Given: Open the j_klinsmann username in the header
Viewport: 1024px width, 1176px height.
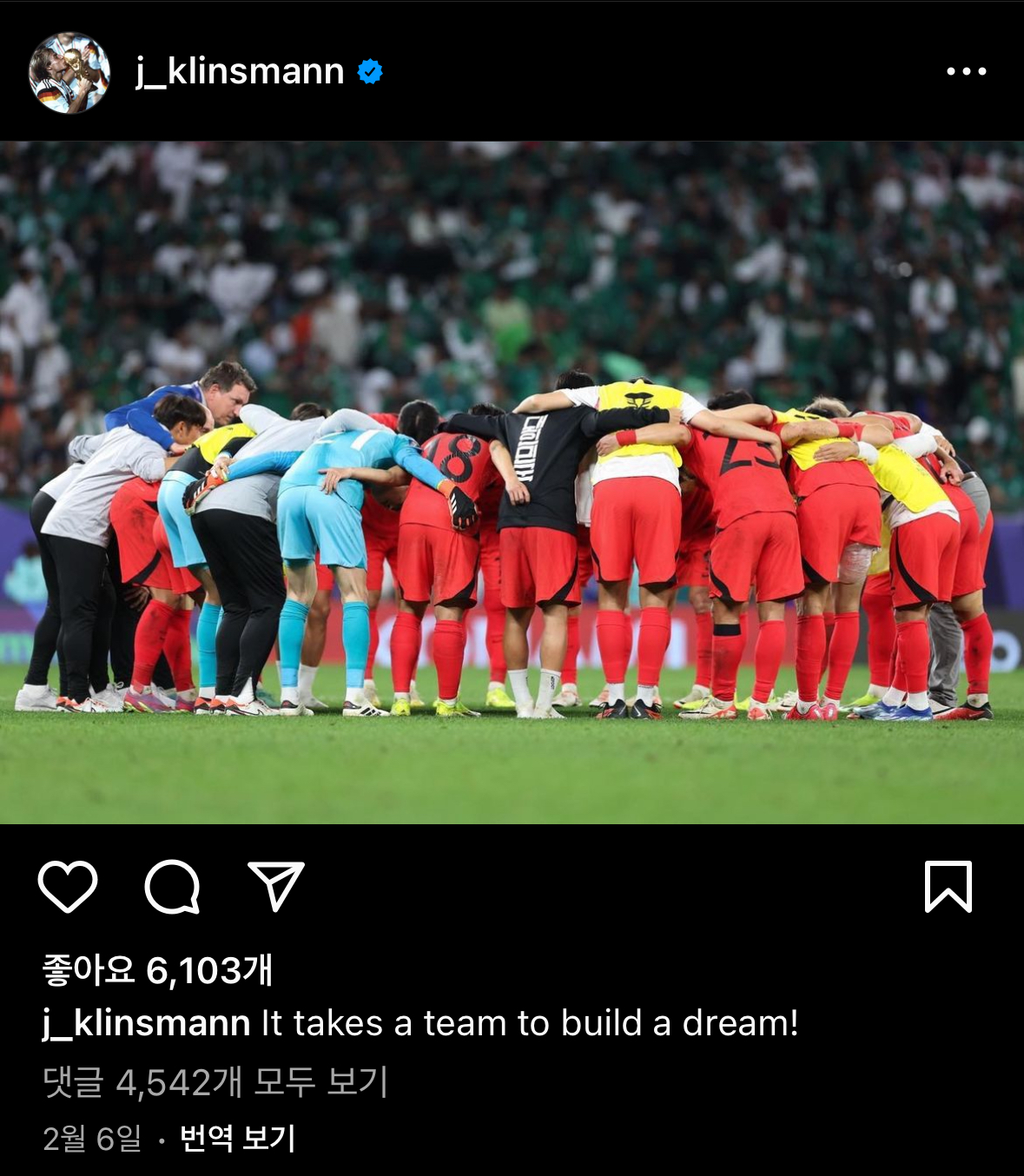Looking at the screenshot, I should tap(240, 71).
